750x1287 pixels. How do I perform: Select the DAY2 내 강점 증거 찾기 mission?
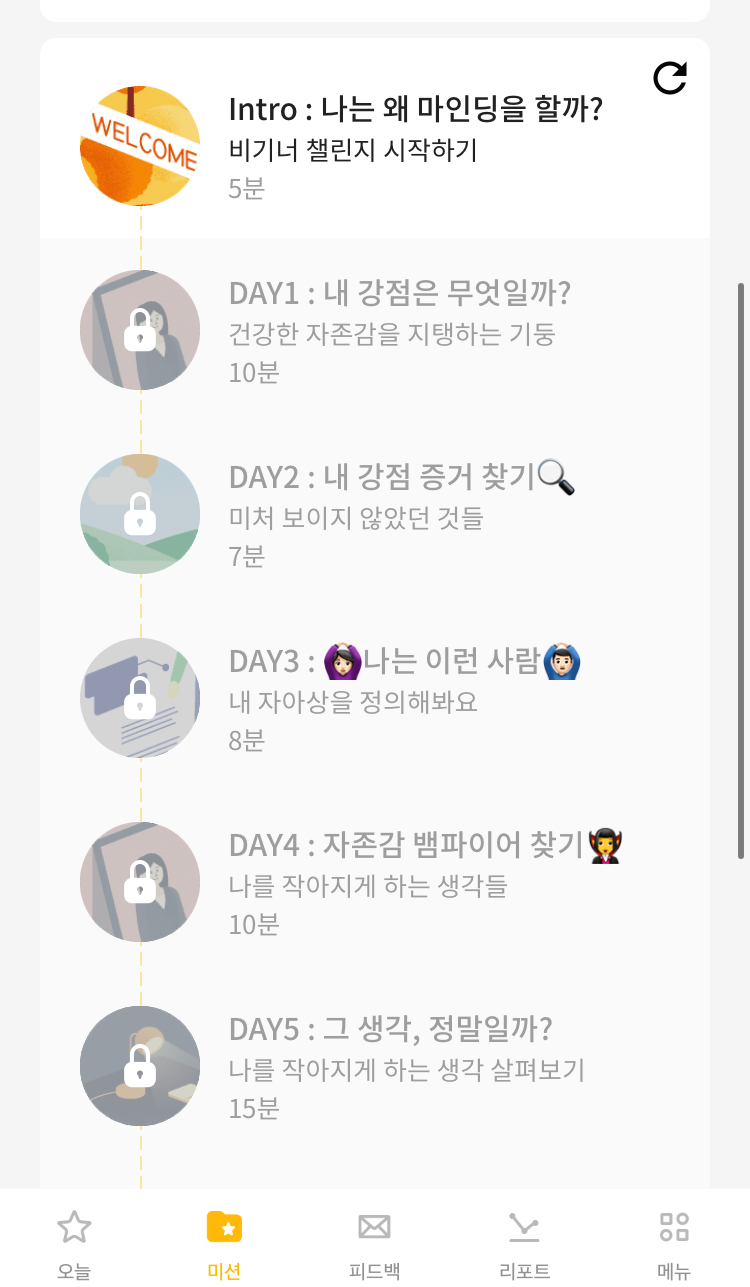(x=375, y=514)
